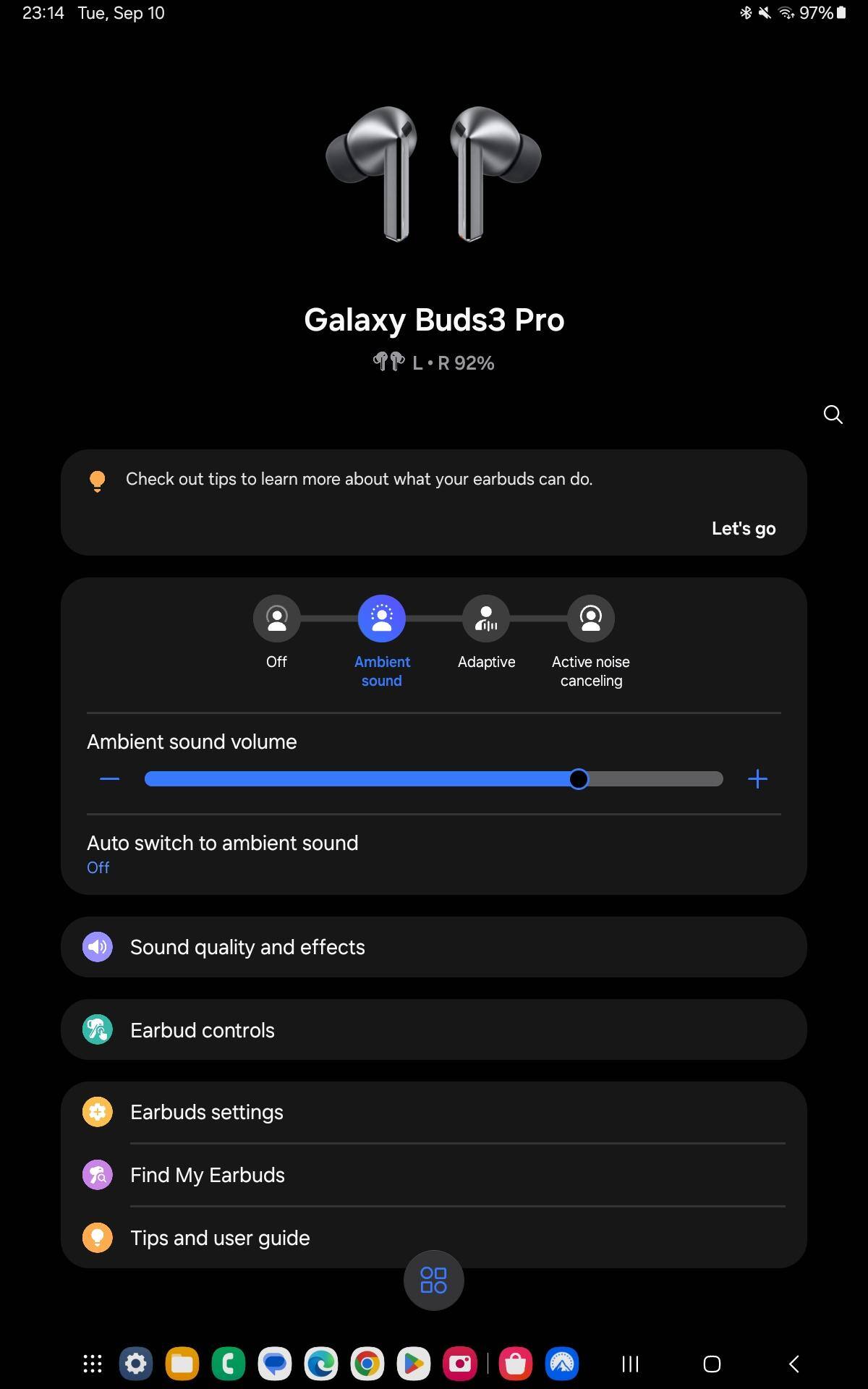Increase ambient sound volume with plus

757,779
